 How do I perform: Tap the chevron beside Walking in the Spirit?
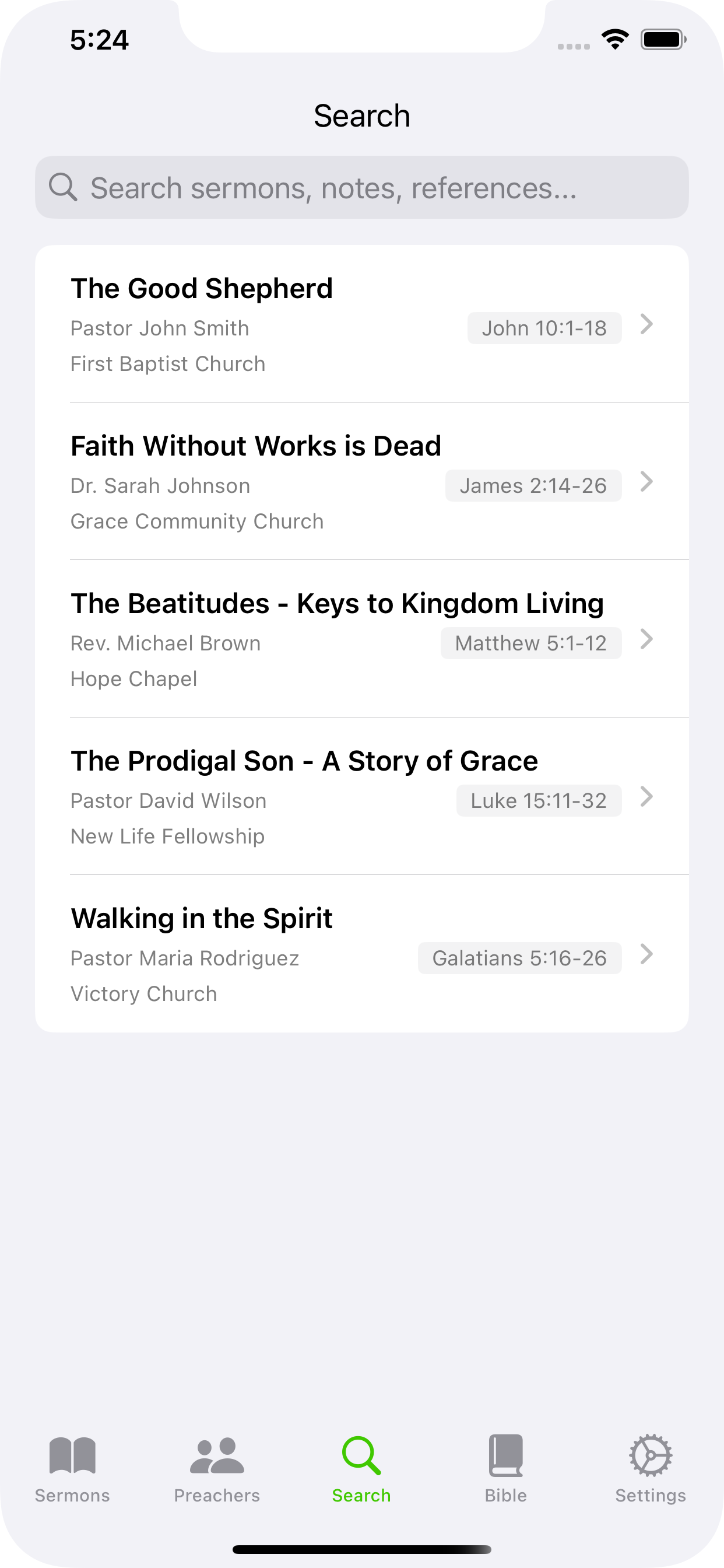point(646,956)
